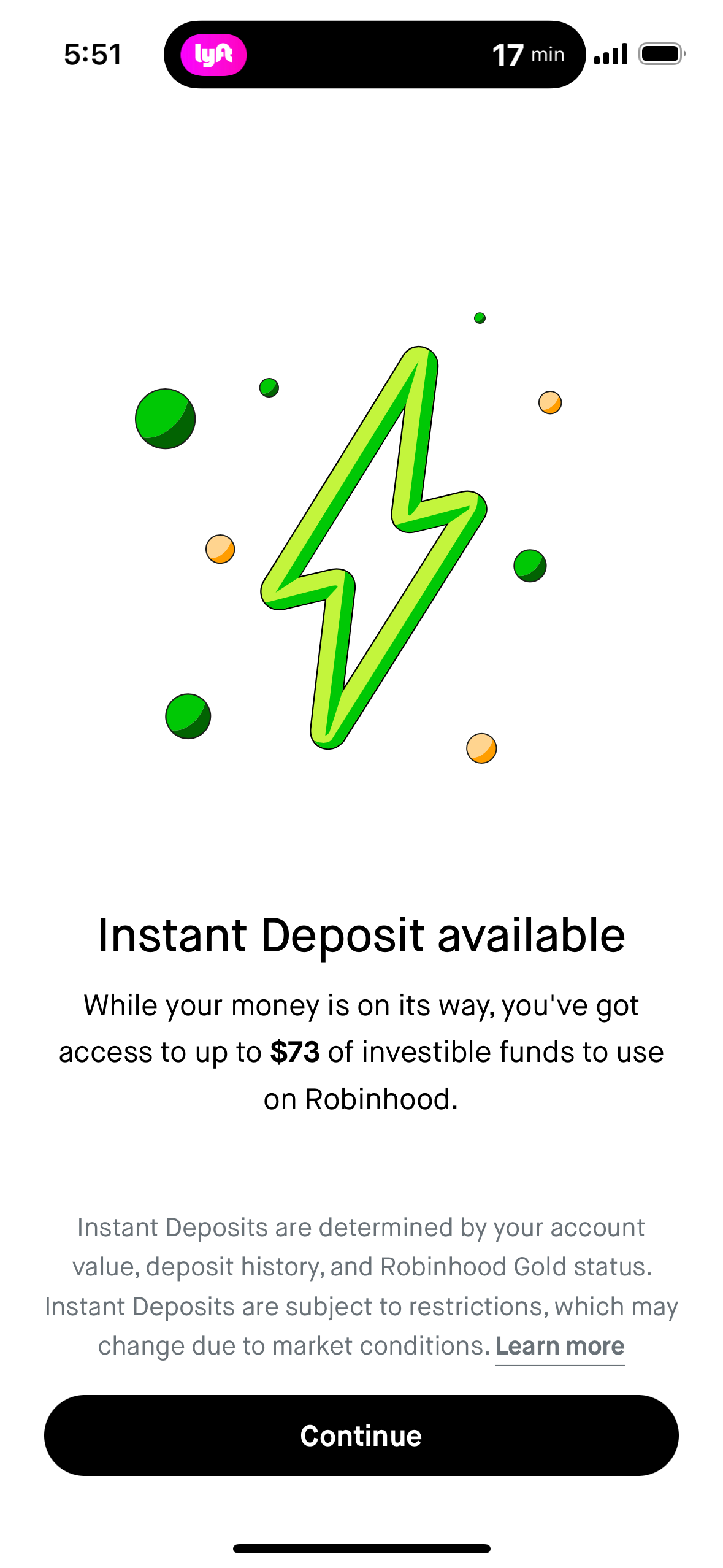Open the Learn more link
Viewport: 723px width, 1568px height.
(559, 1345)
